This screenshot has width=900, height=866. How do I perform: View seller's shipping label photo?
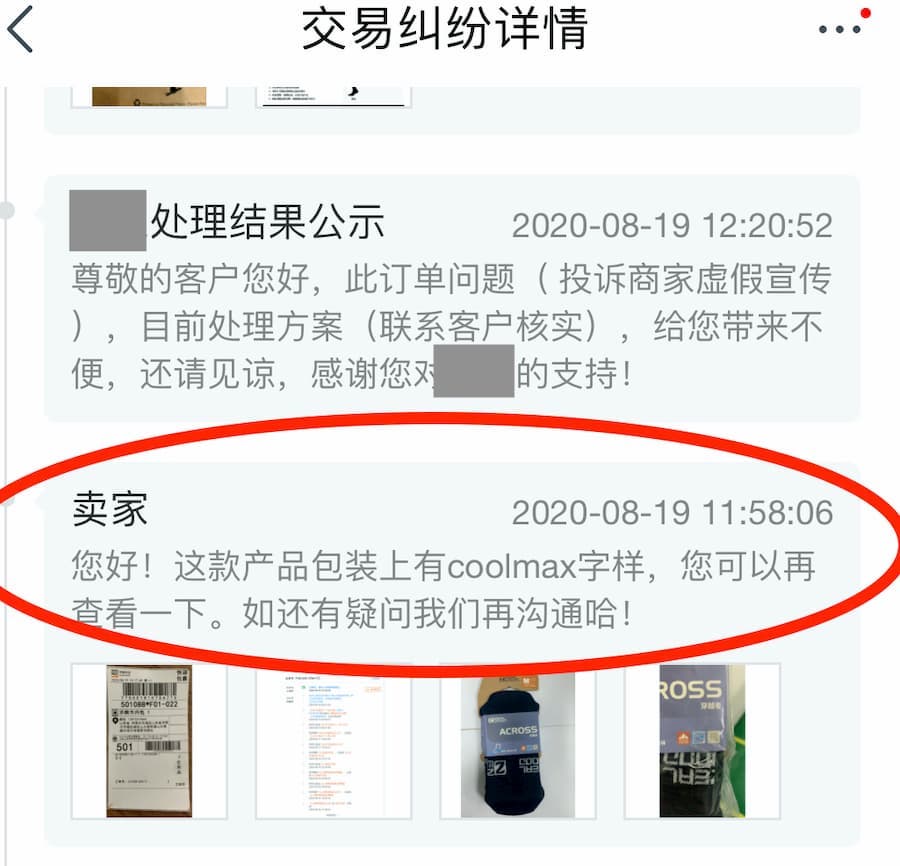pyautogui.click(x=149, y=740)
